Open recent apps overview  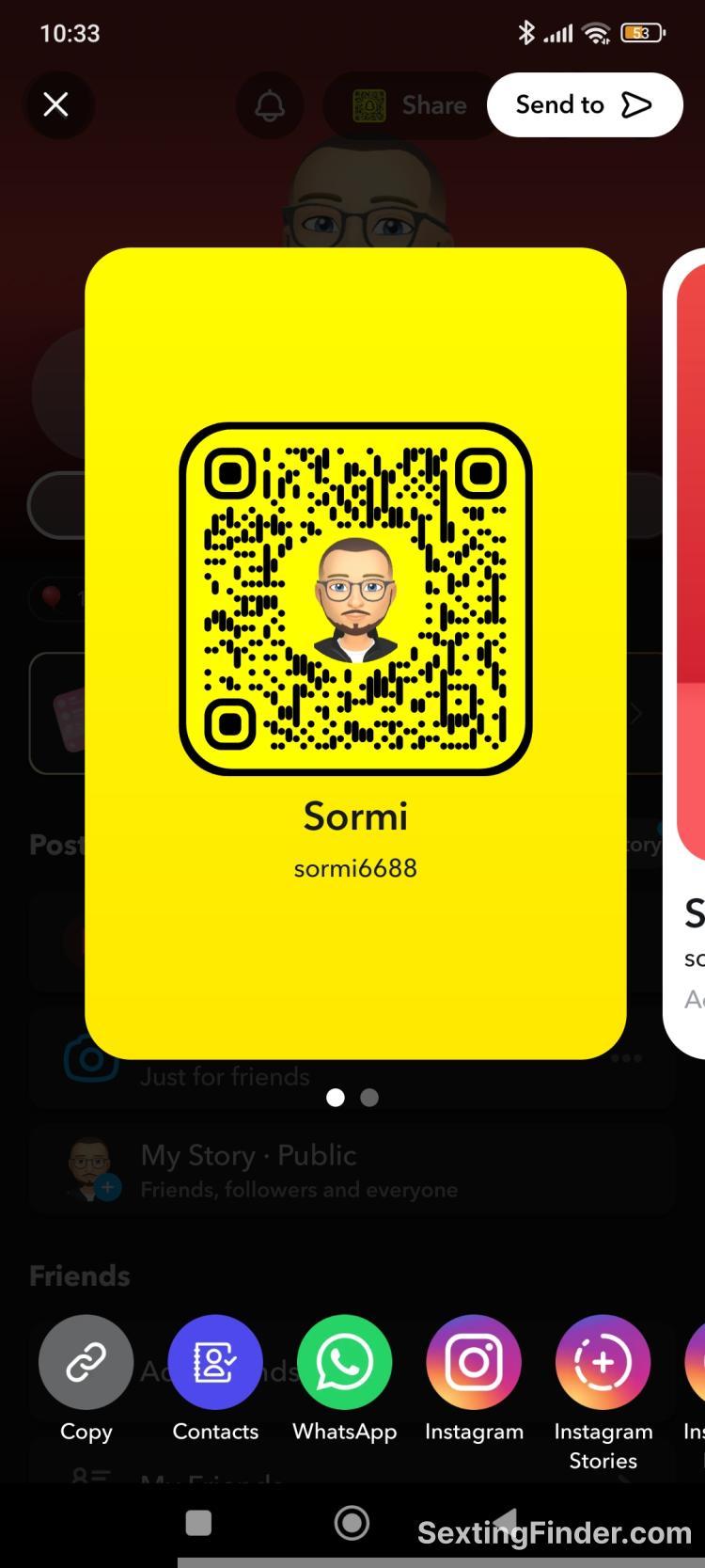point(198,1523)
